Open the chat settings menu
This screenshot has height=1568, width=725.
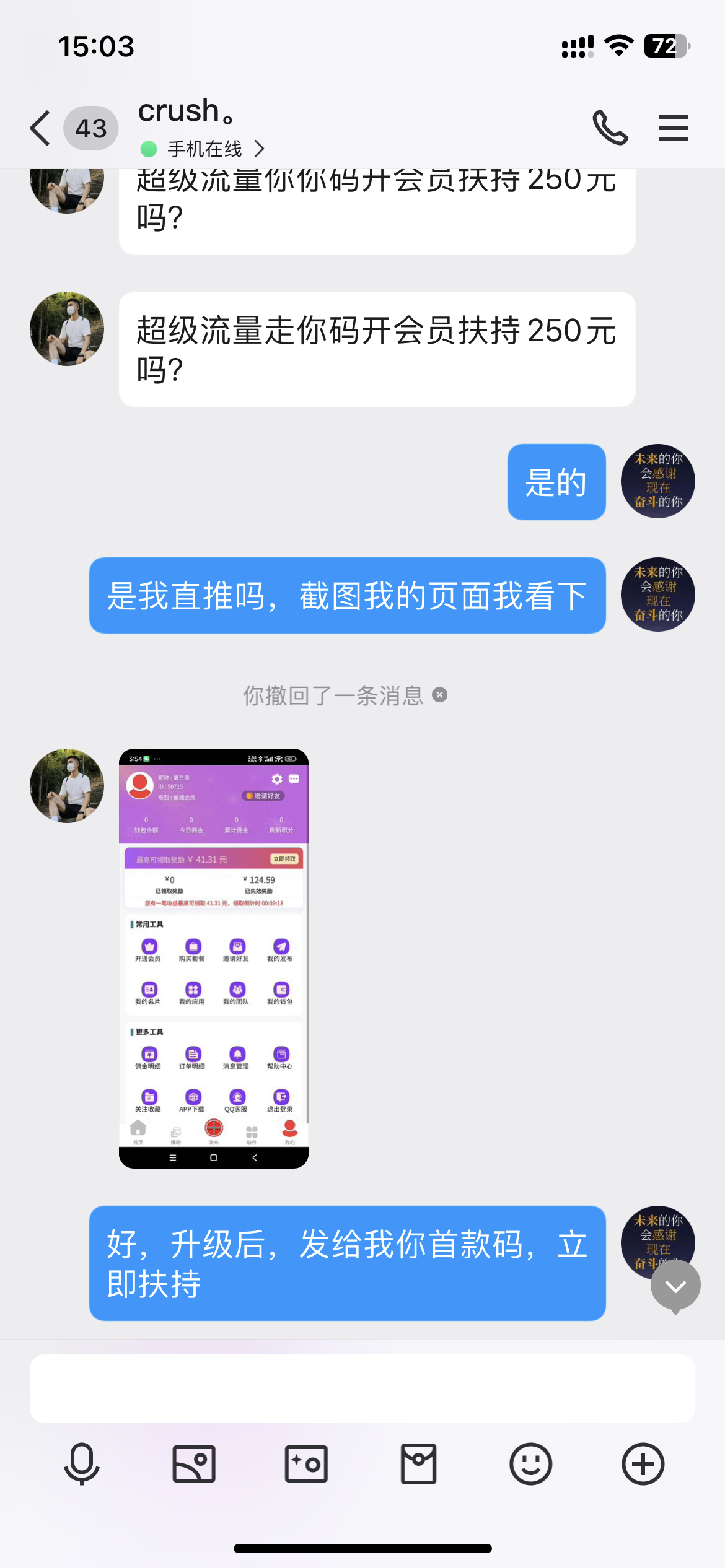pos(674,128)
